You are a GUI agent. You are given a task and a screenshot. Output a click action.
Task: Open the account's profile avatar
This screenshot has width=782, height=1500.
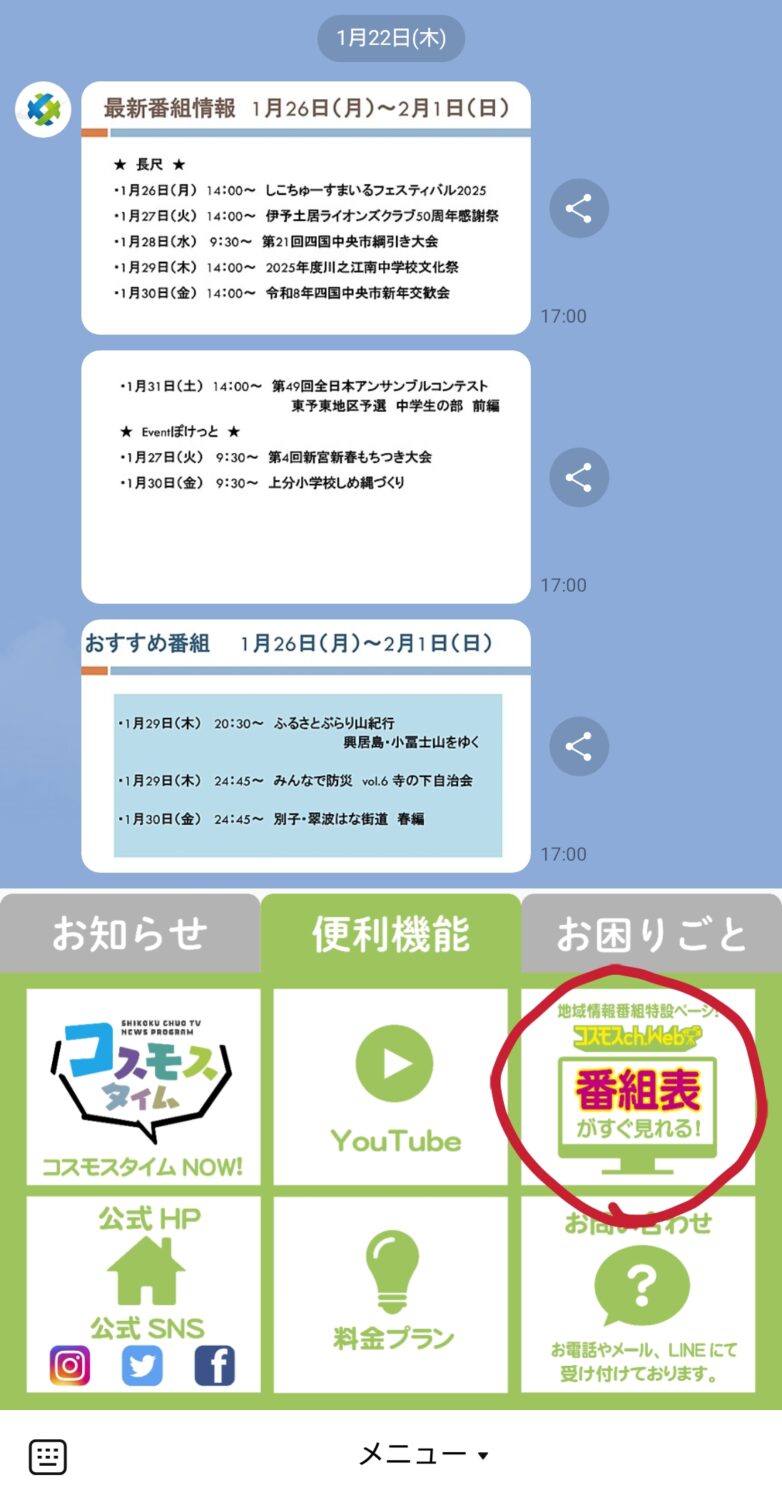(x=43, y=110)
